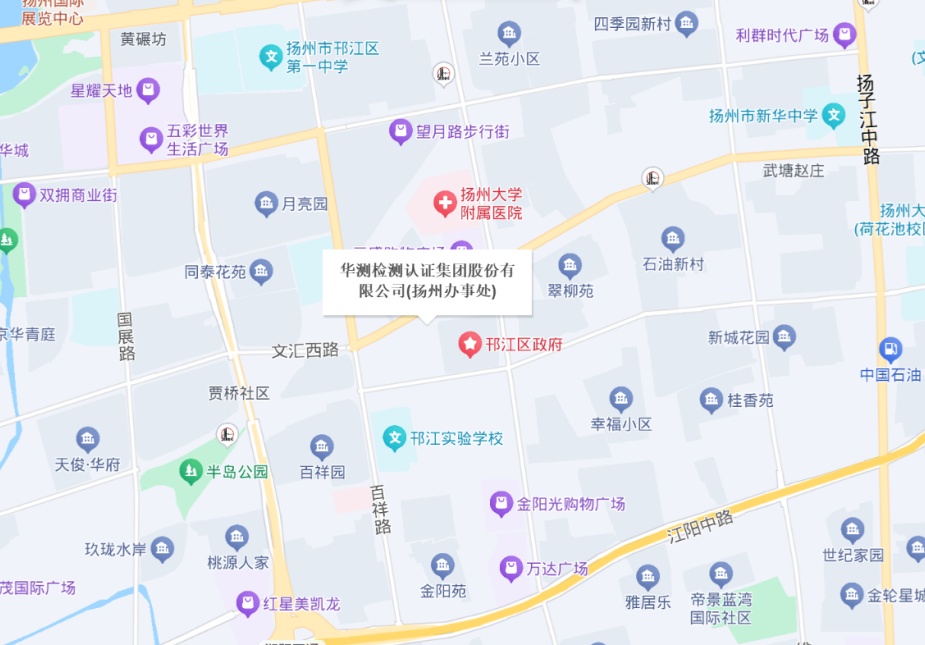Select 扬州大学附属医院 hospital marker
Screen dimensions: 925x645
(445, 204)
